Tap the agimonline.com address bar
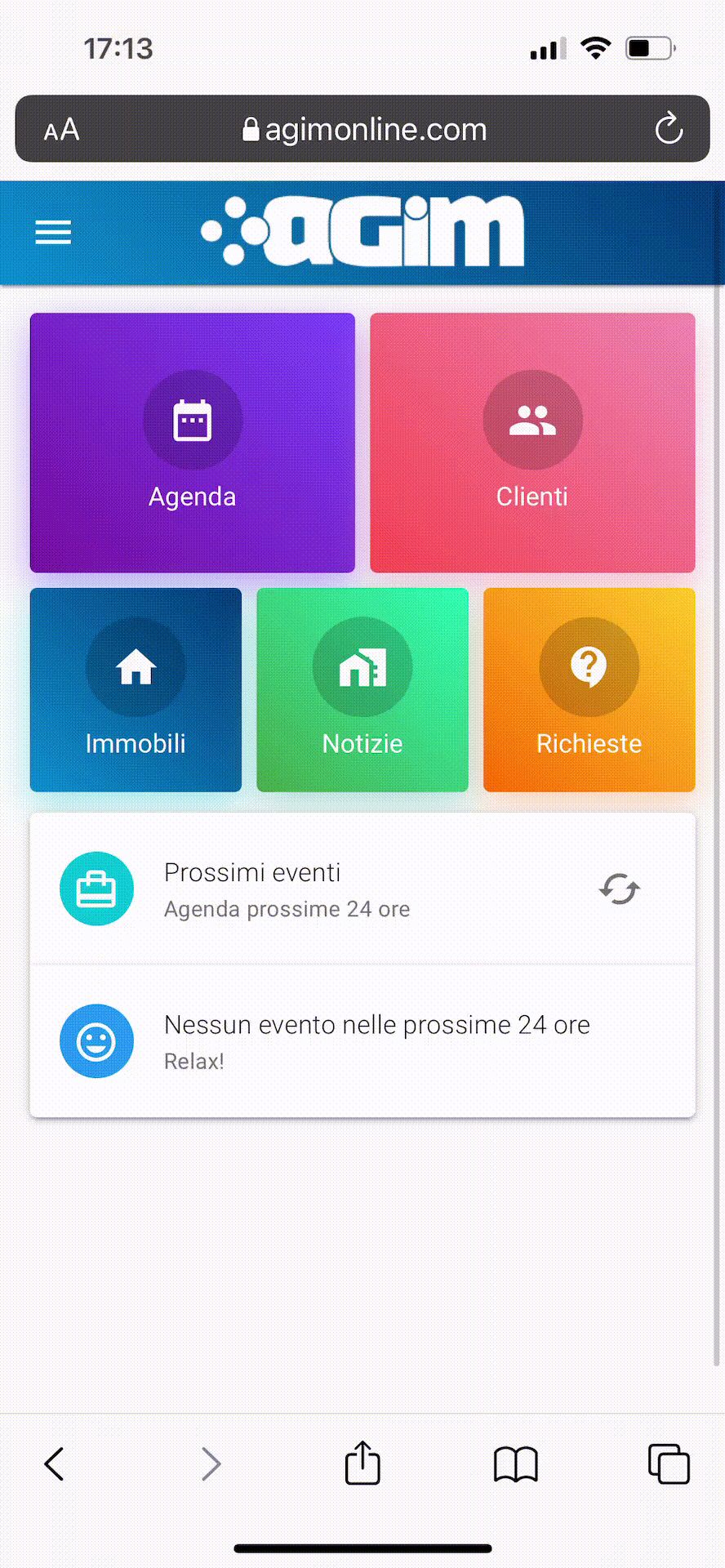 [364, 129]
